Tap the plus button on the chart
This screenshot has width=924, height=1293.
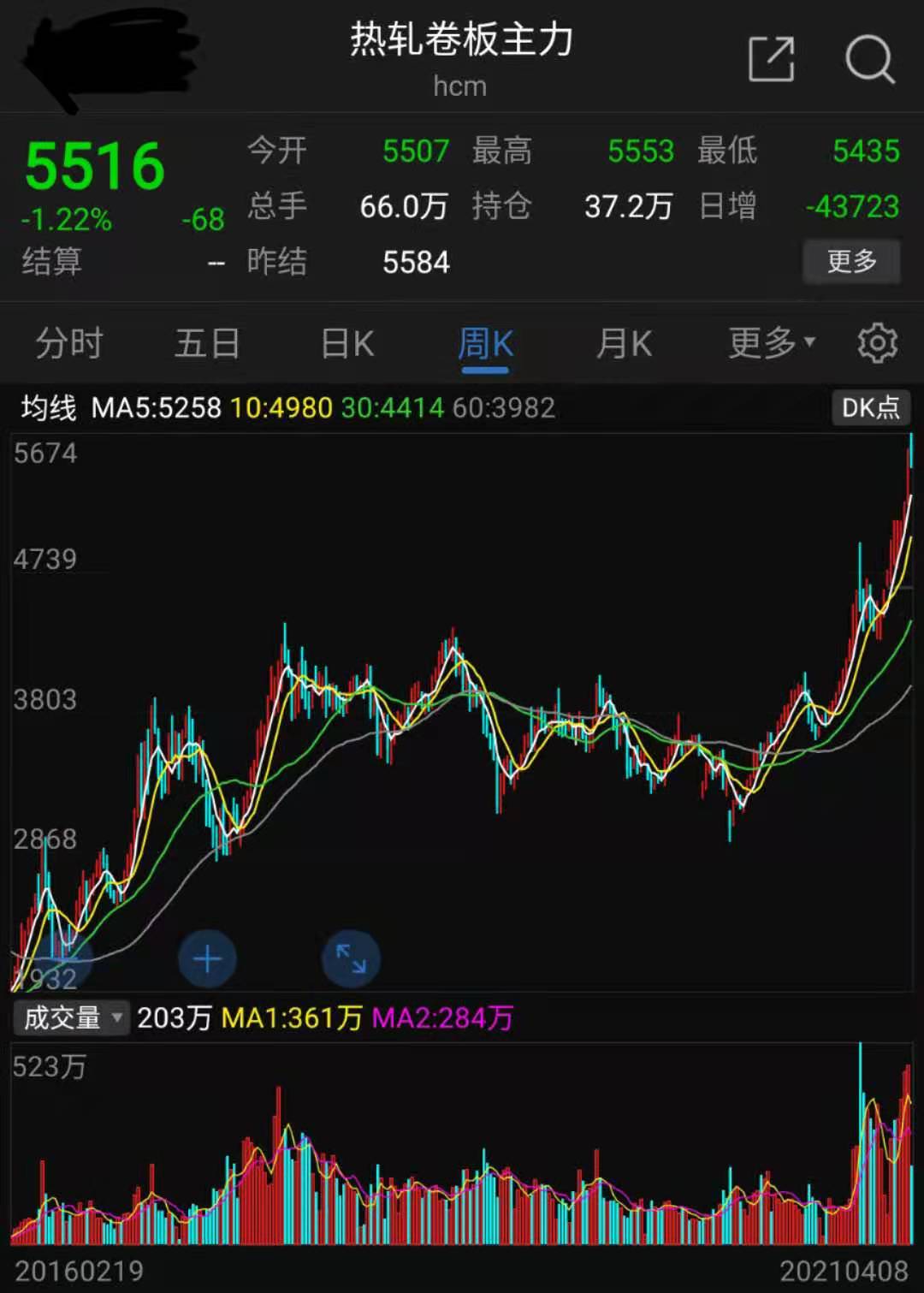coord(207,959)
